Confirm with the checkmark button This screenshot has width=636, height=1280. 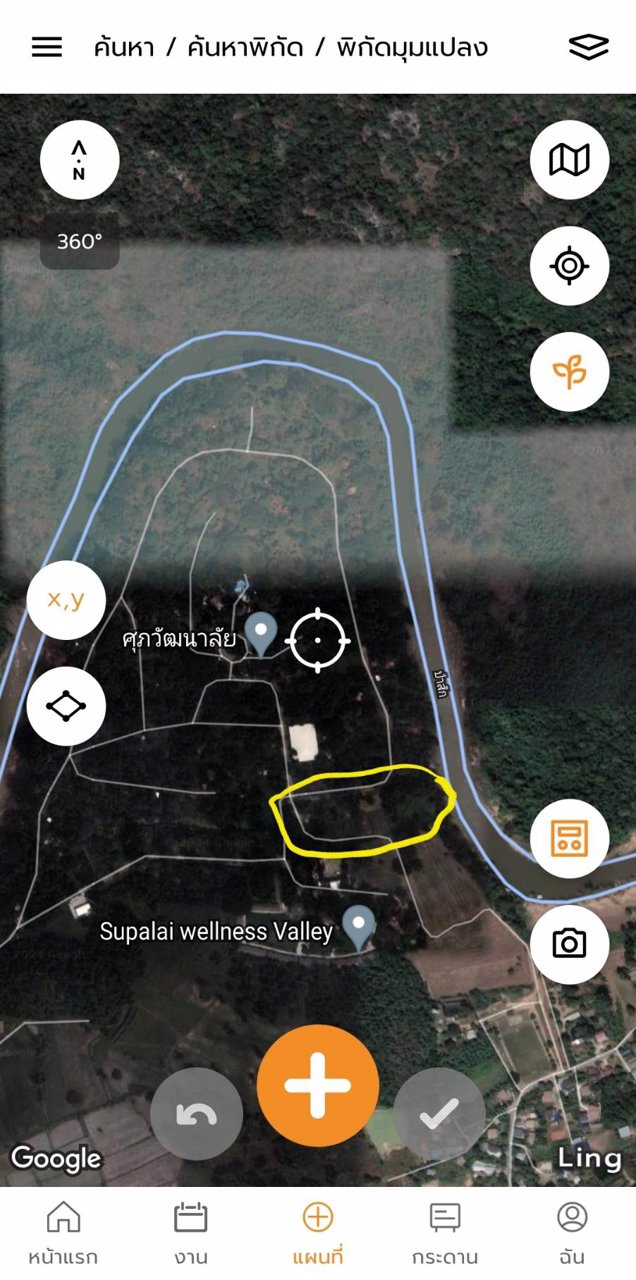point(439,1114)
